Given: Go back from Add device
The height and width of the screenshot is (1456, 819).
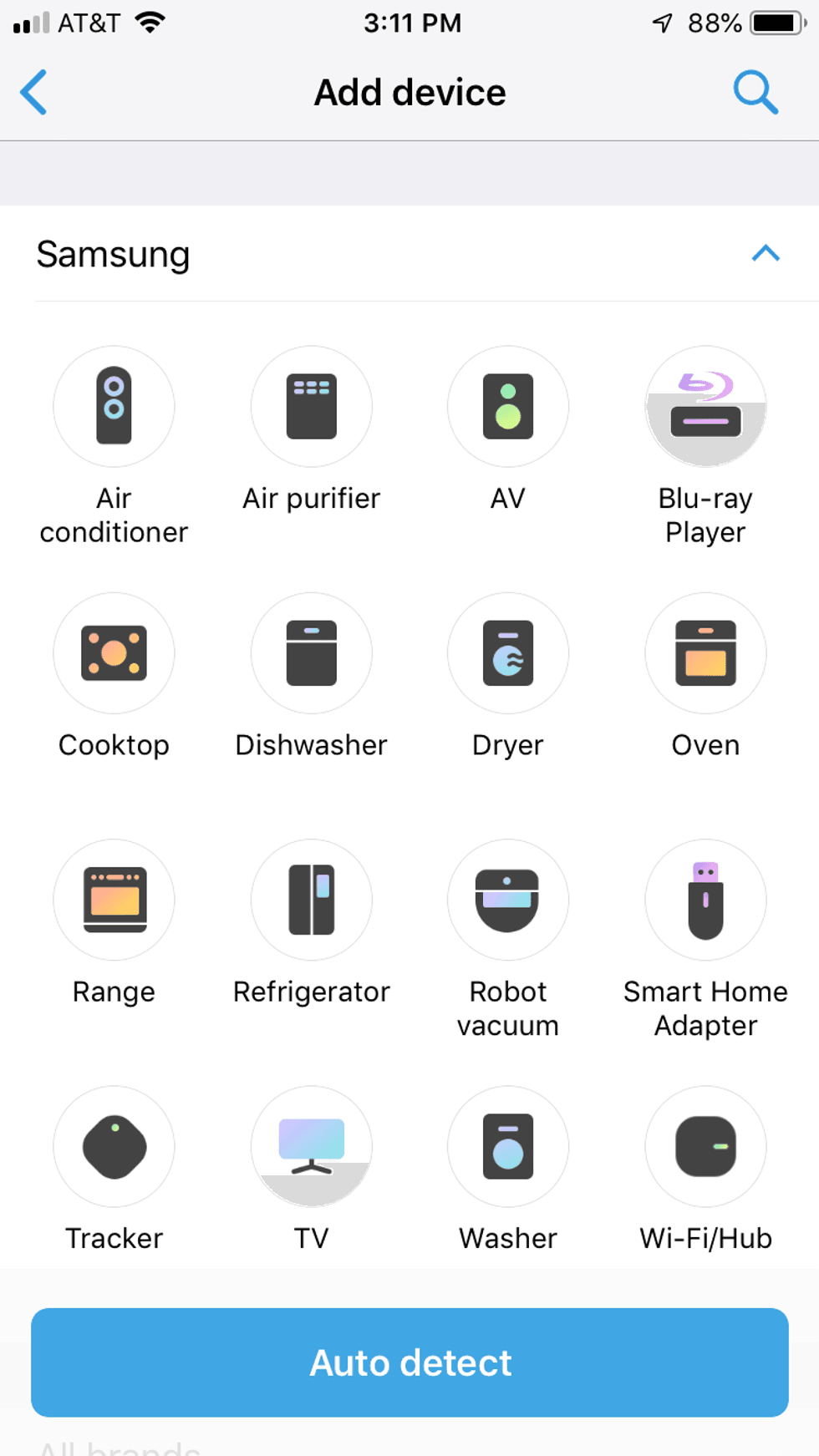Looking at the screenshot, I should 34,92.
